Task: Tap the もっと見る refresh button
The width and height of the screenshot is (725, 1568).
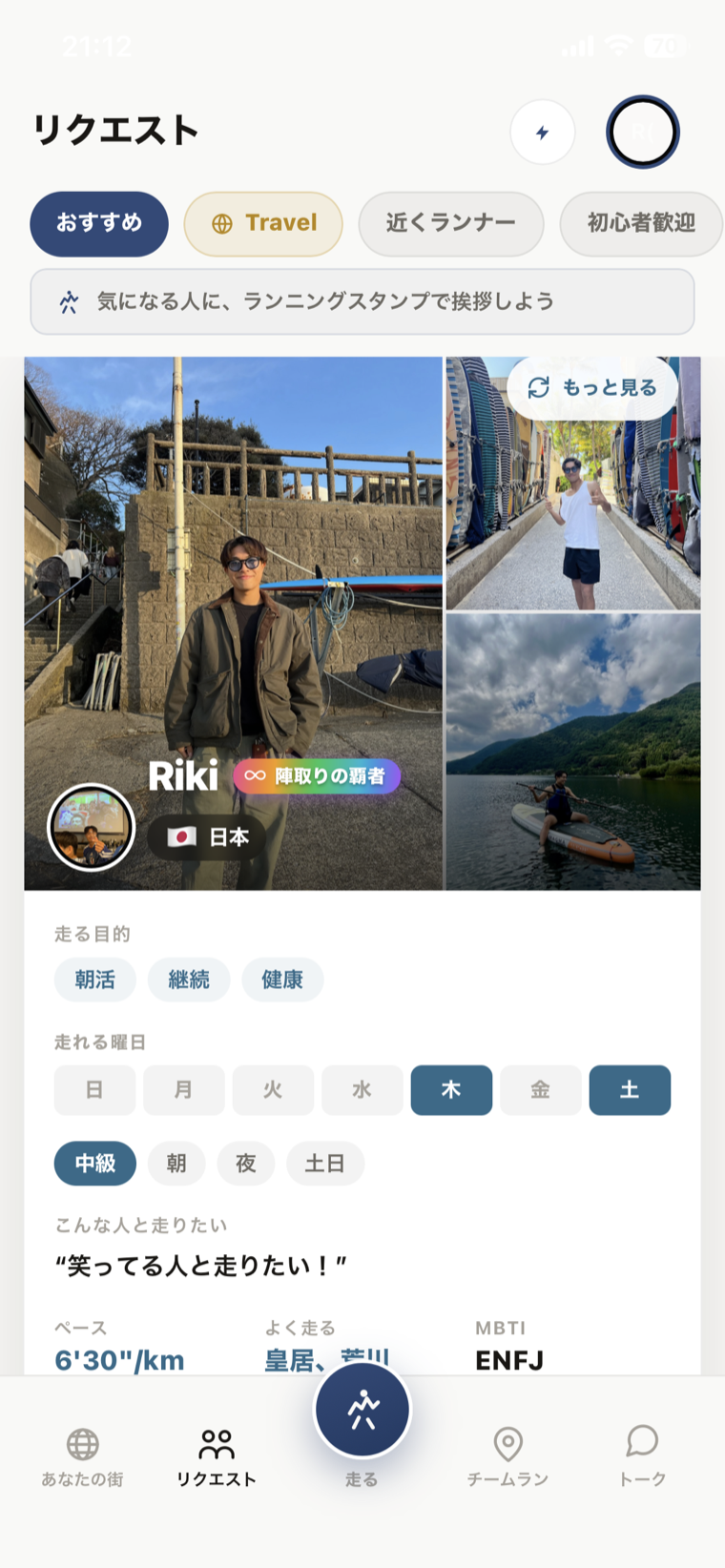Action: 592,387
